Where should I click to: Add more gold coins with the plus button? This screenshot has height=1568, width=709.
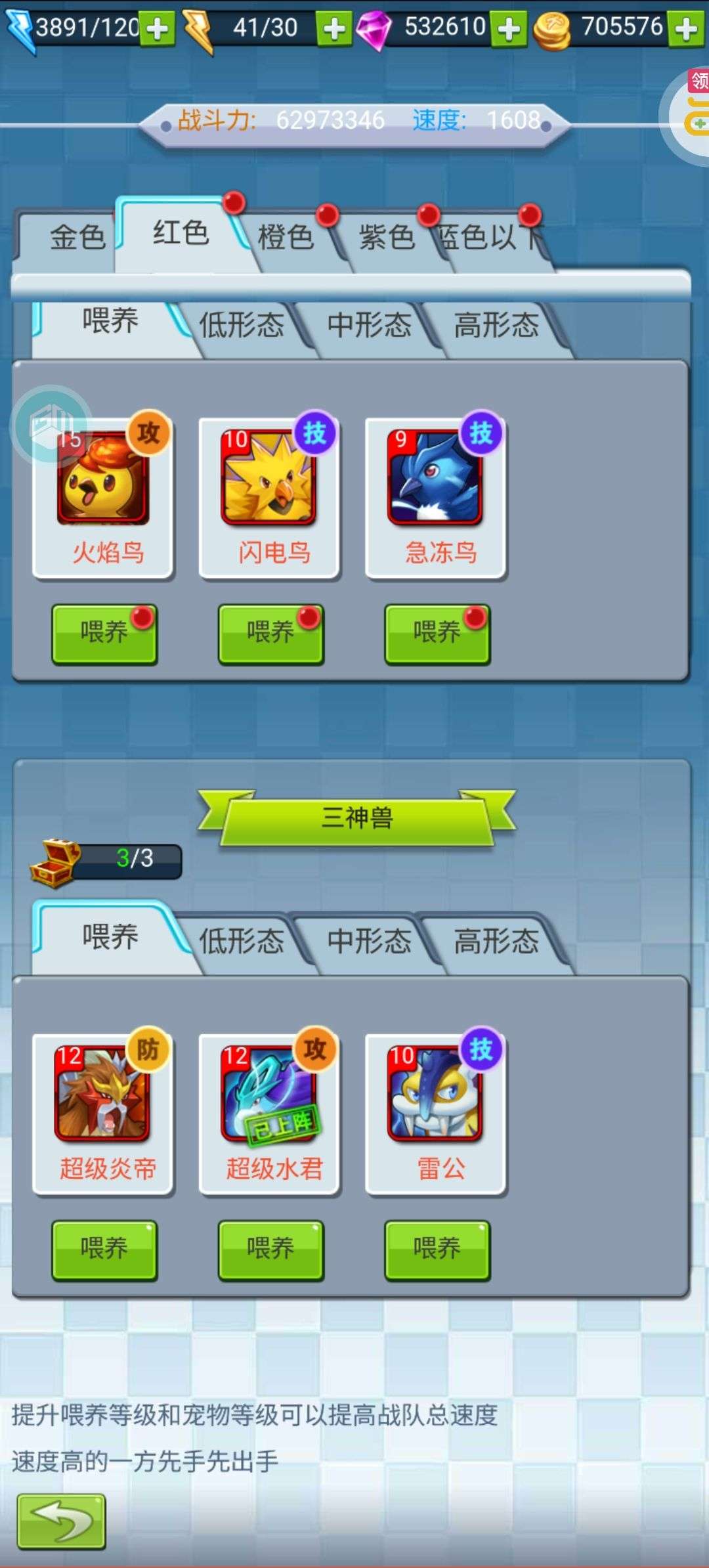click(x=687, y=30)
